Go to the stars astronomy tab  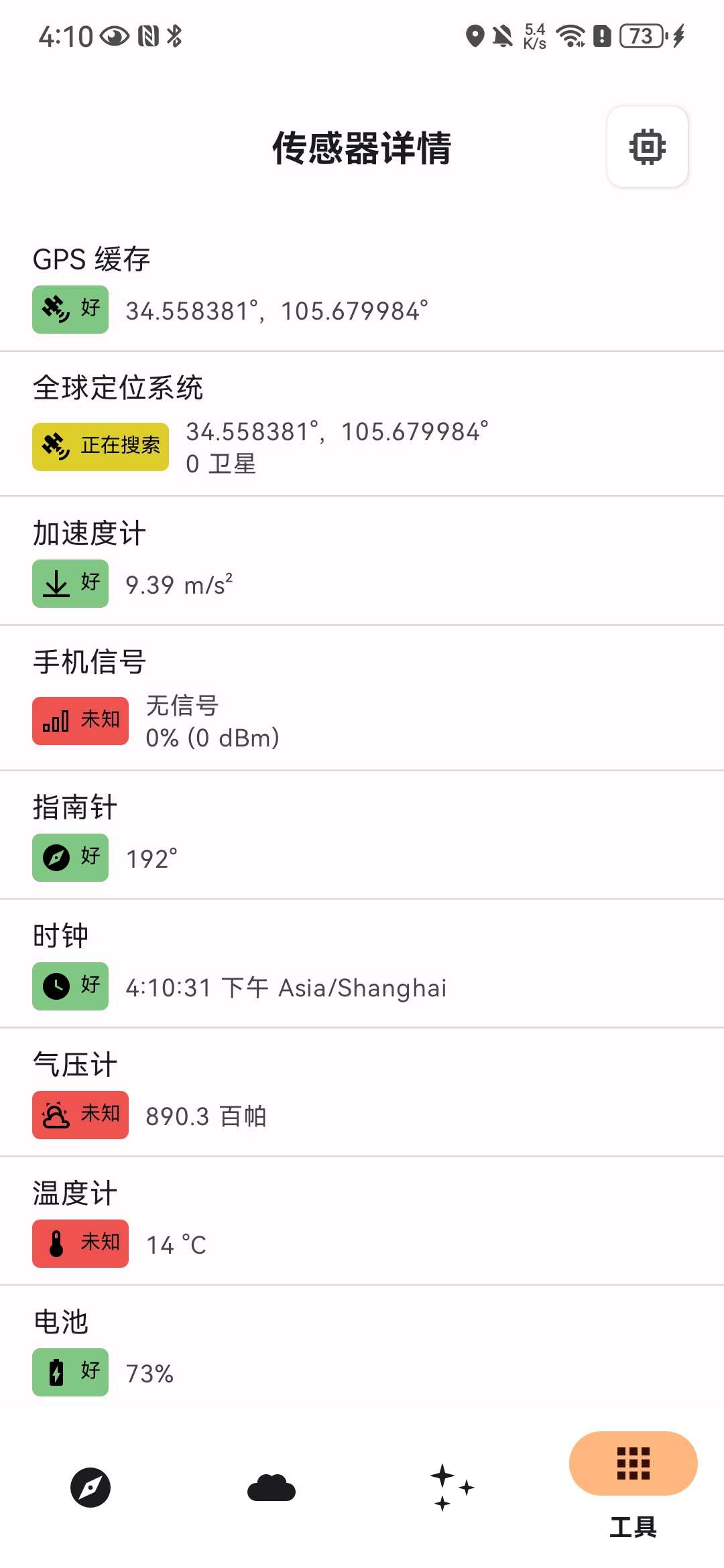[x=452, y=1488]
